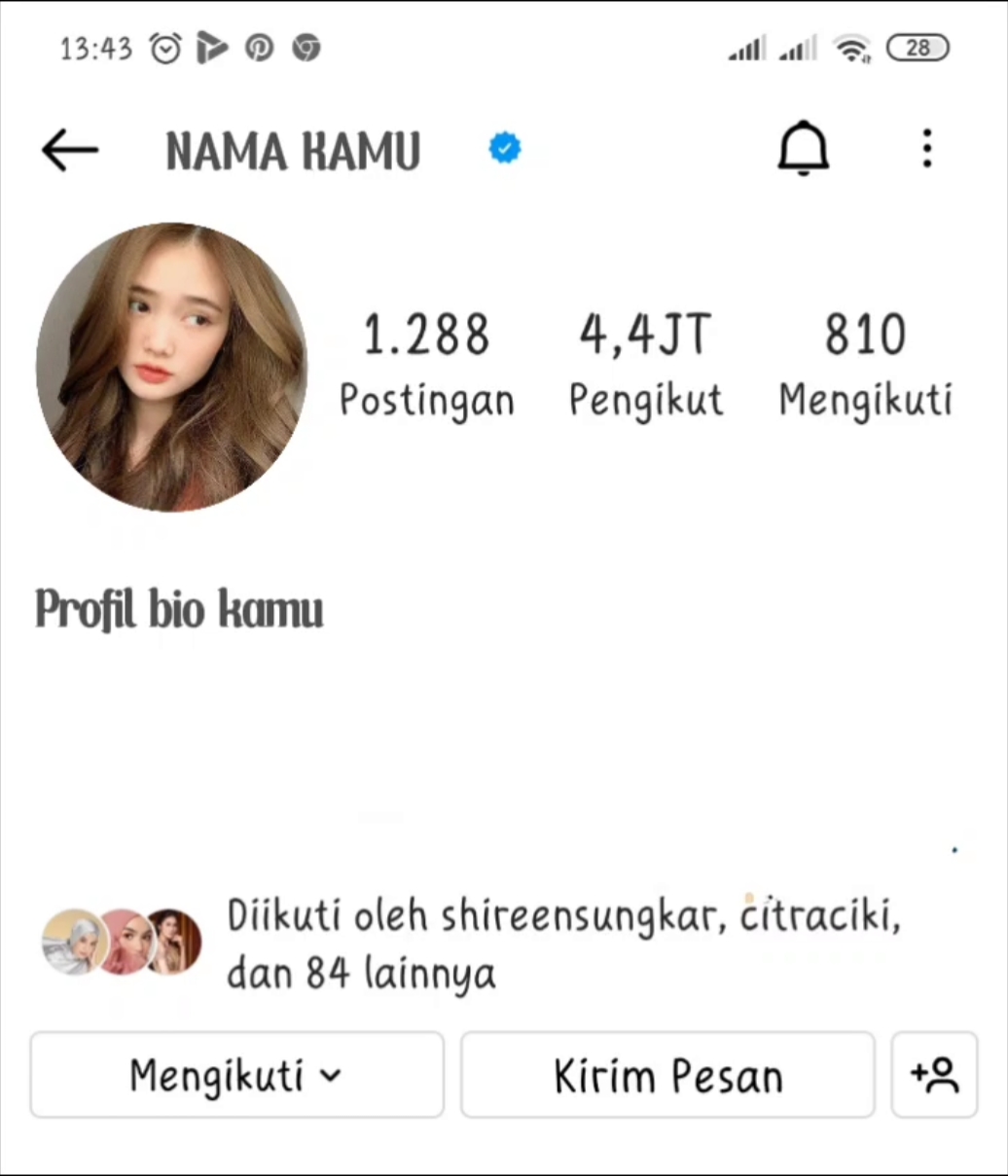View mutual followers Diikuti oleh shireensungkar
Image resolution: width=1008 pixels, height=1176 pixels.
[x=562, y=944]
